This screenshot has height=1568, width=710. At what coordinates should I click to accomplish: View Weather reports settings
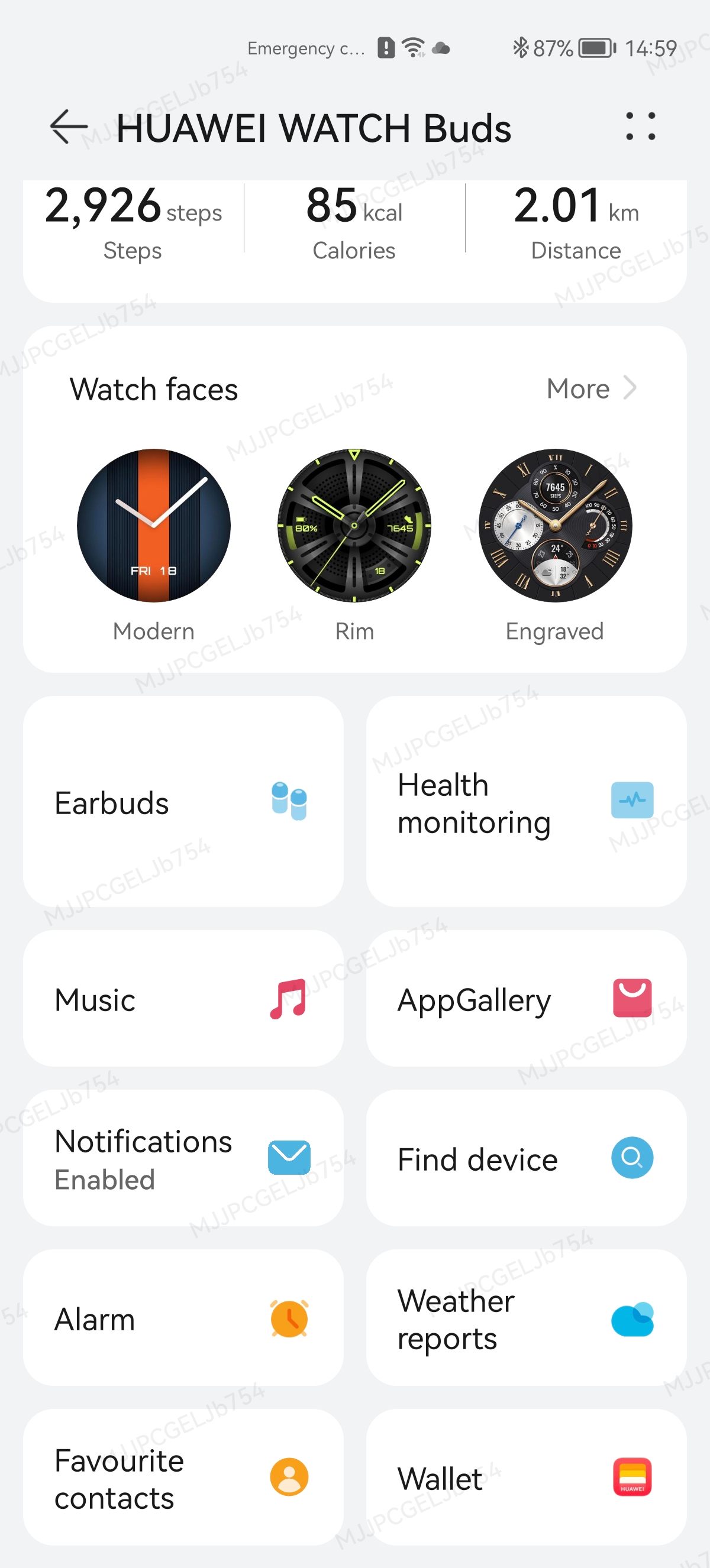(526, 1318)
